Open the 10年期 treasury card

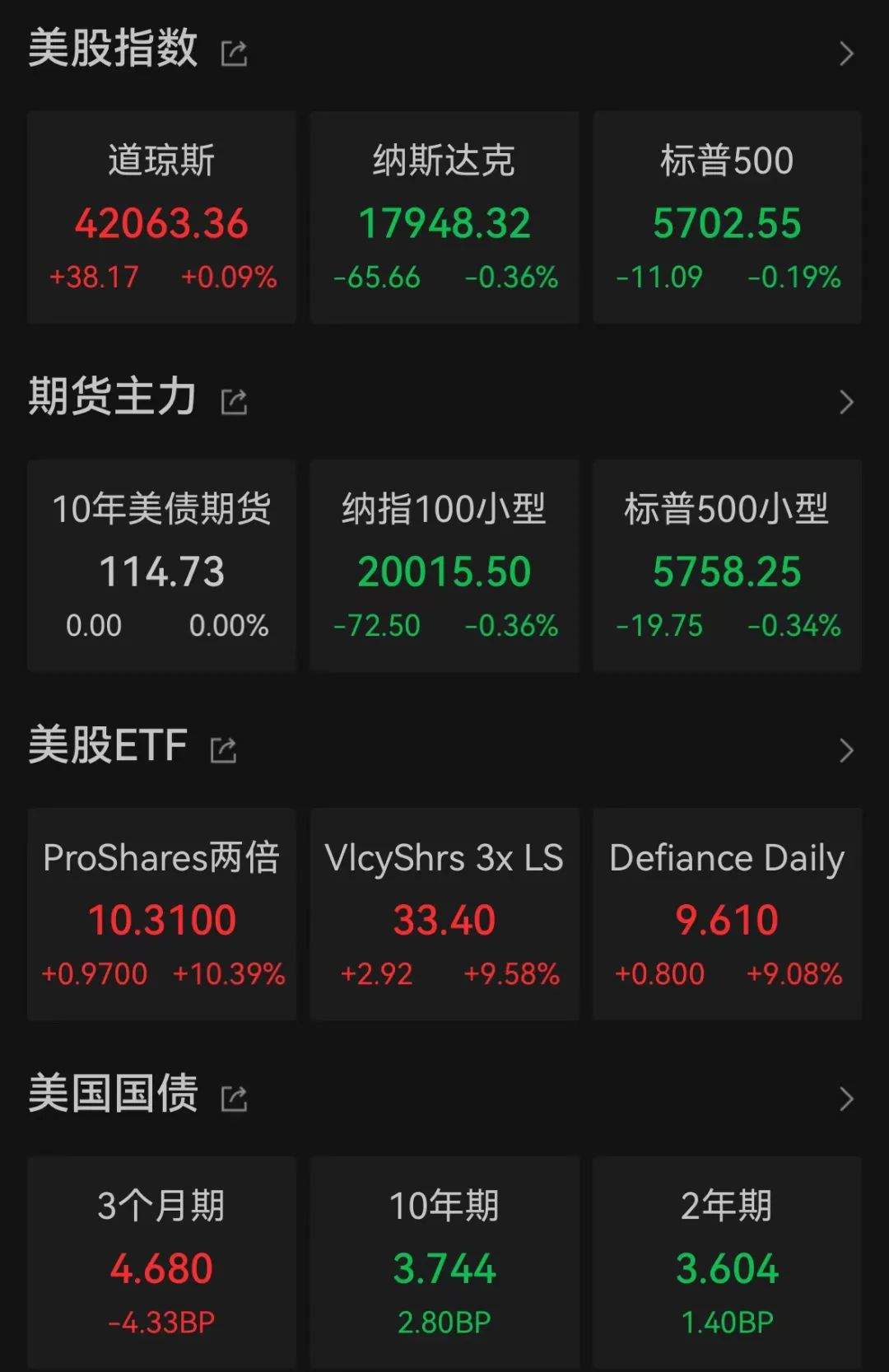pyautogui.click(x=444, y=1262)
